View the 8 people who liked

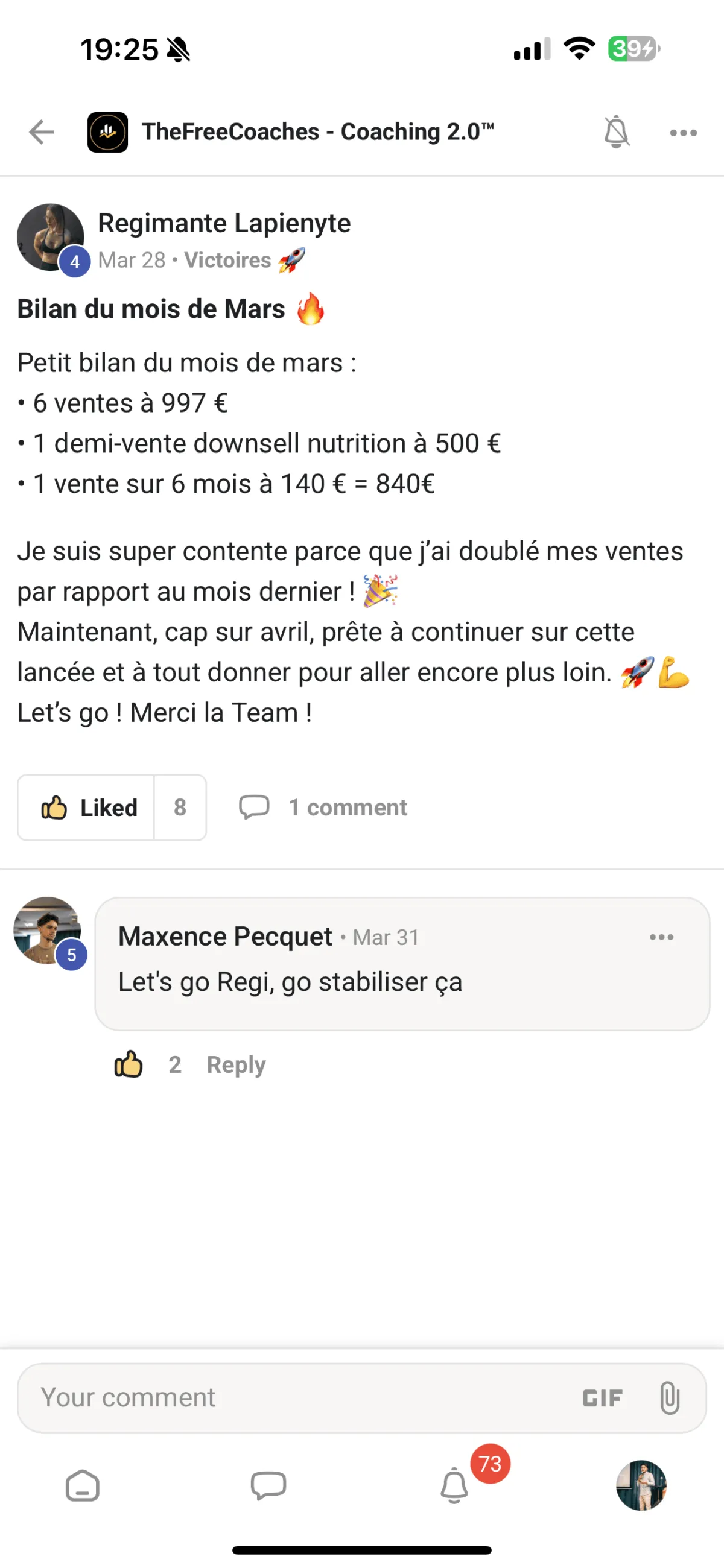point(180,808)
